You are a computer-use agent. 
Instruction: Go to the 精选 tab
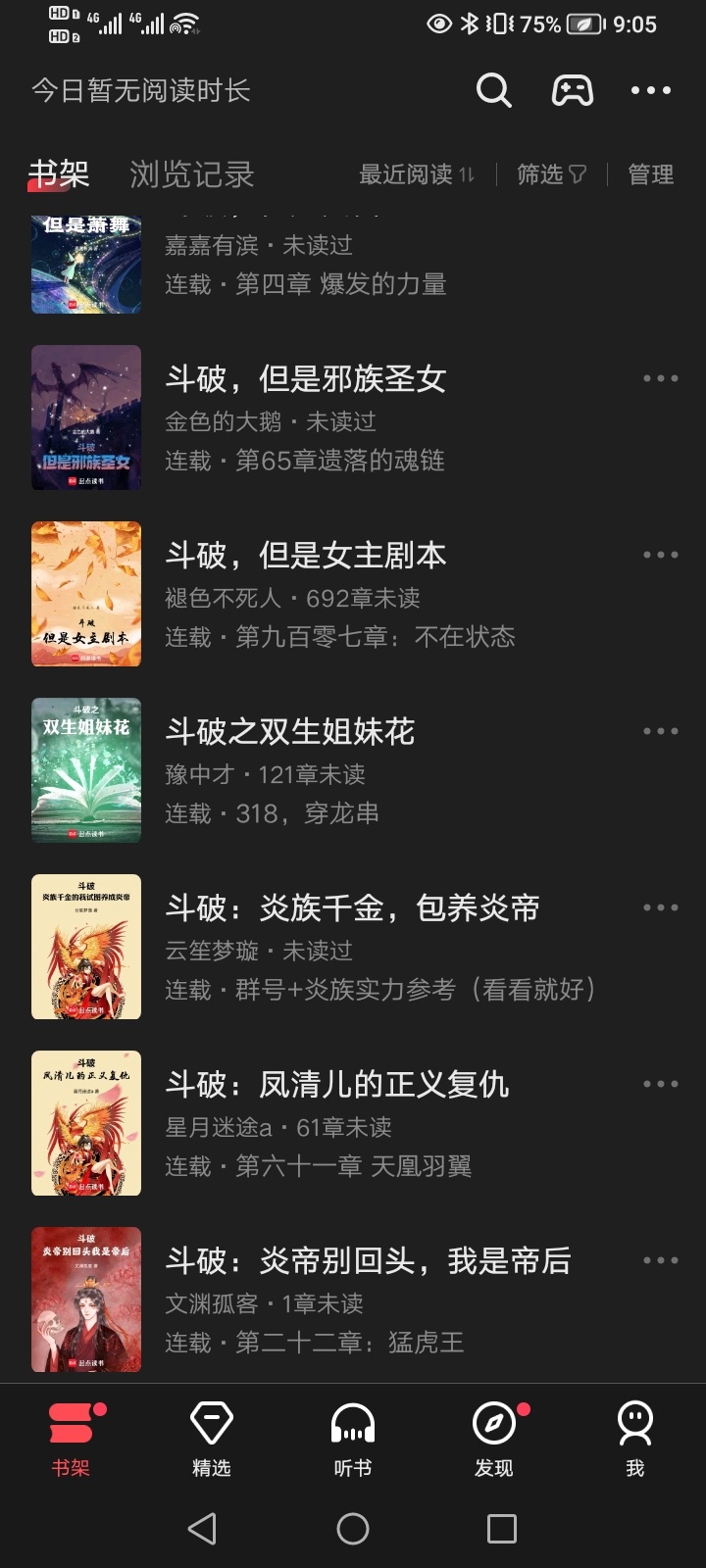click(x=212, y=1437)
